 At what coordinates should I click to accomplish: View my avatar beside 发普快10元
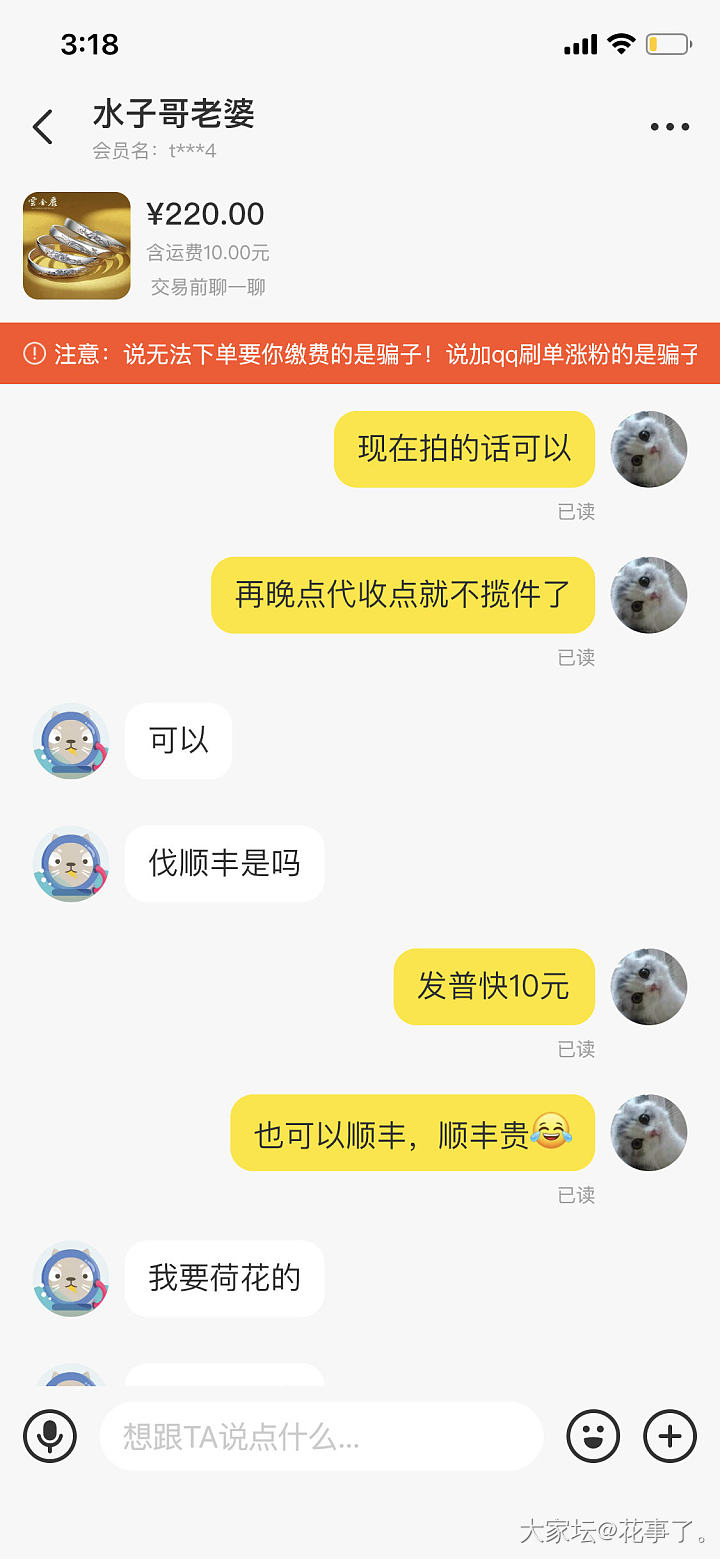[649, 986]
